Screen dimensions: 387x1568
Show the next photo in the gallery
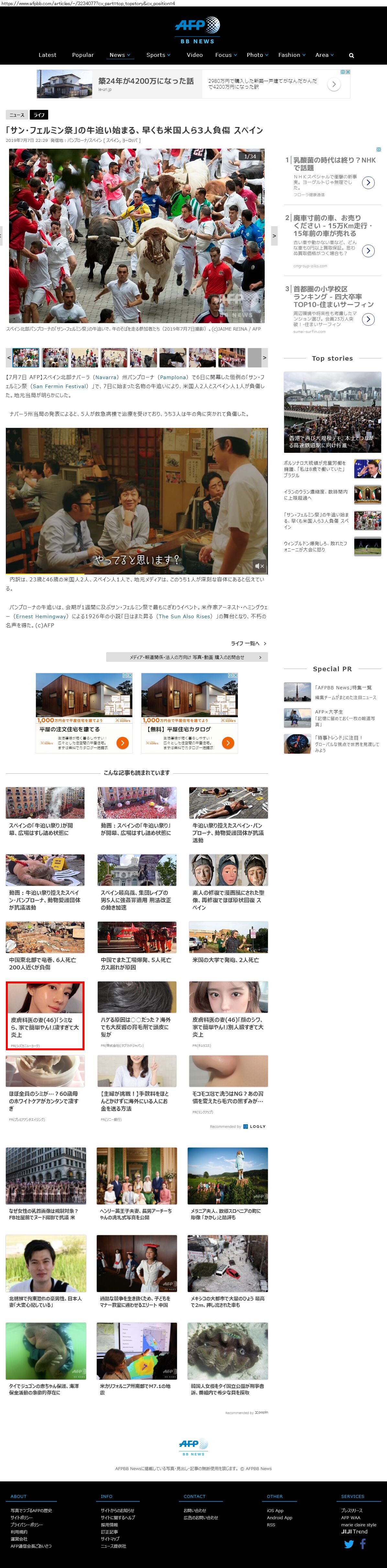tap(274, 236)
